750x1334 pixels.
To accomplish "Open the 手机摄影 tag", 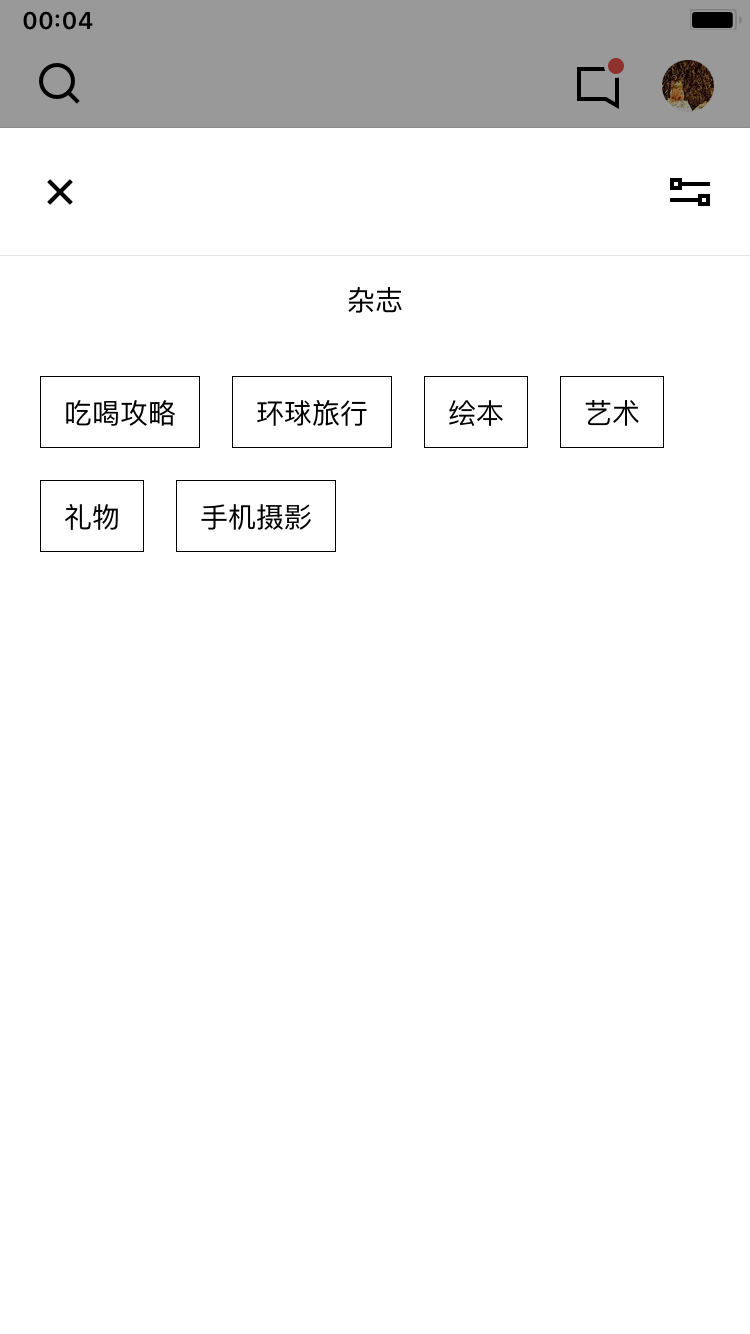I will pos(256,516).
